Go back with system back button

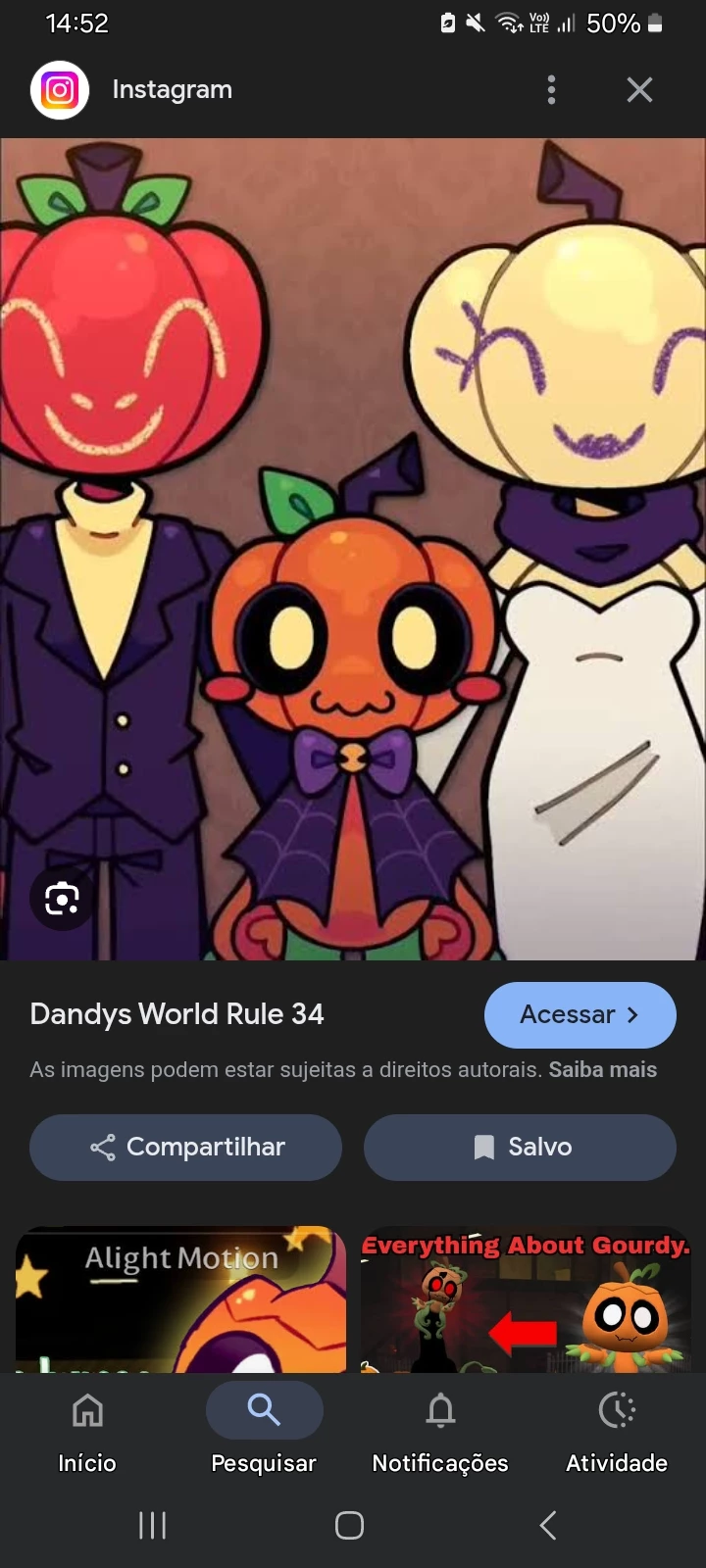(x=548, y=1525)
